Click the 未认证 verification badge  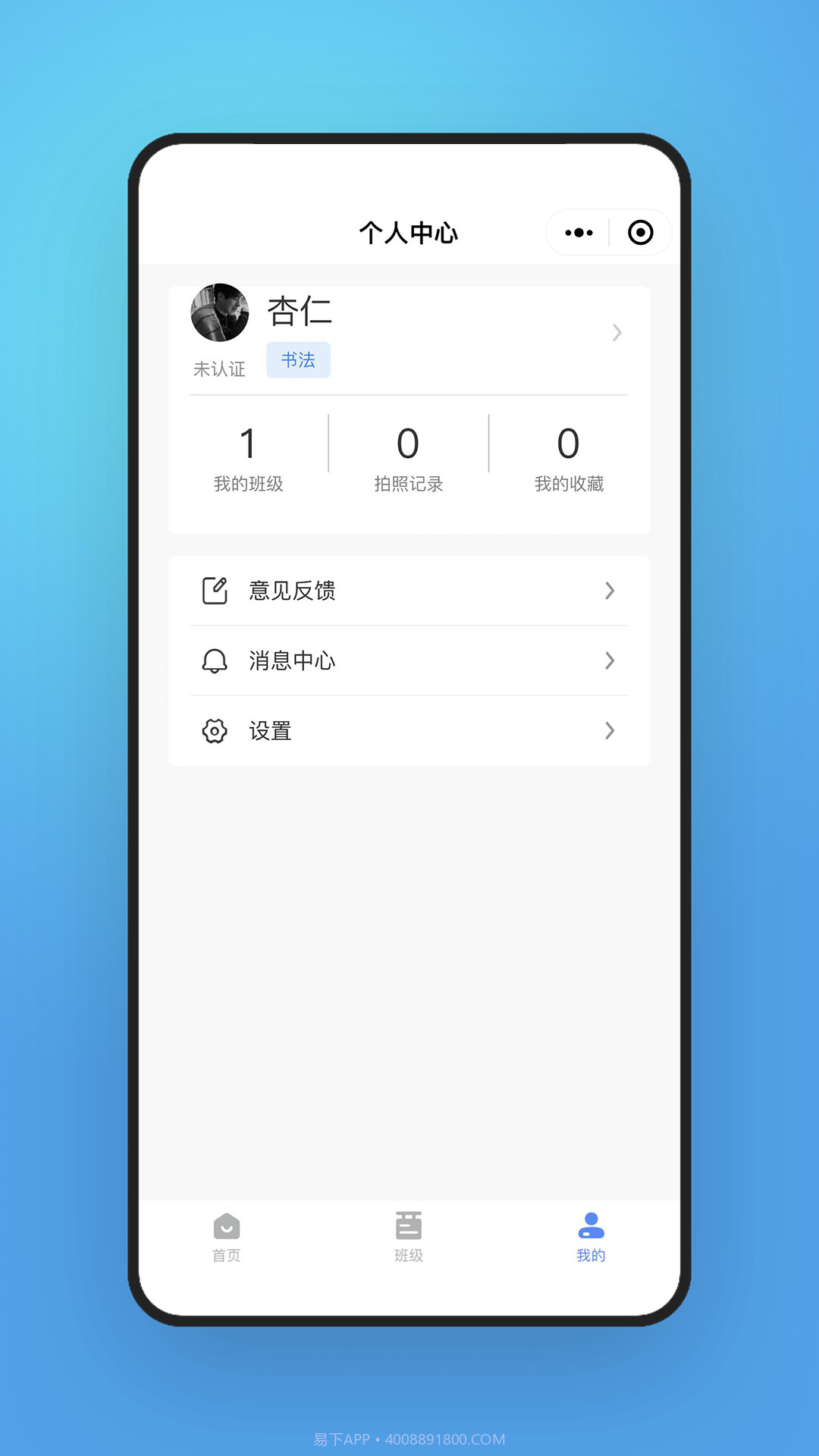click(x=219, y=369)
